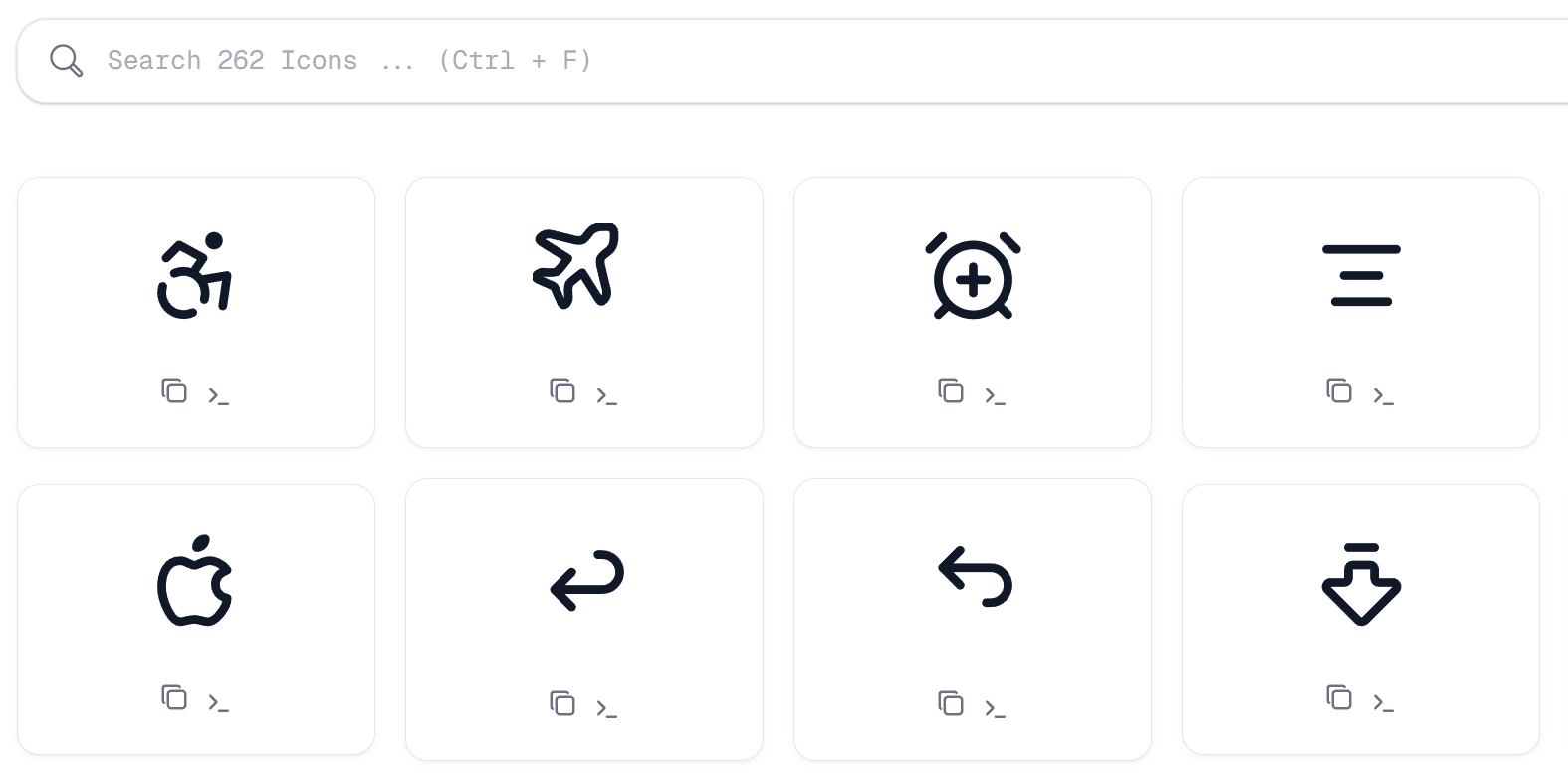Image resolution: width=1568 pixels, height=775 pixels.
Task: Show terminal command for align center icon
Action: (1383, 396)
